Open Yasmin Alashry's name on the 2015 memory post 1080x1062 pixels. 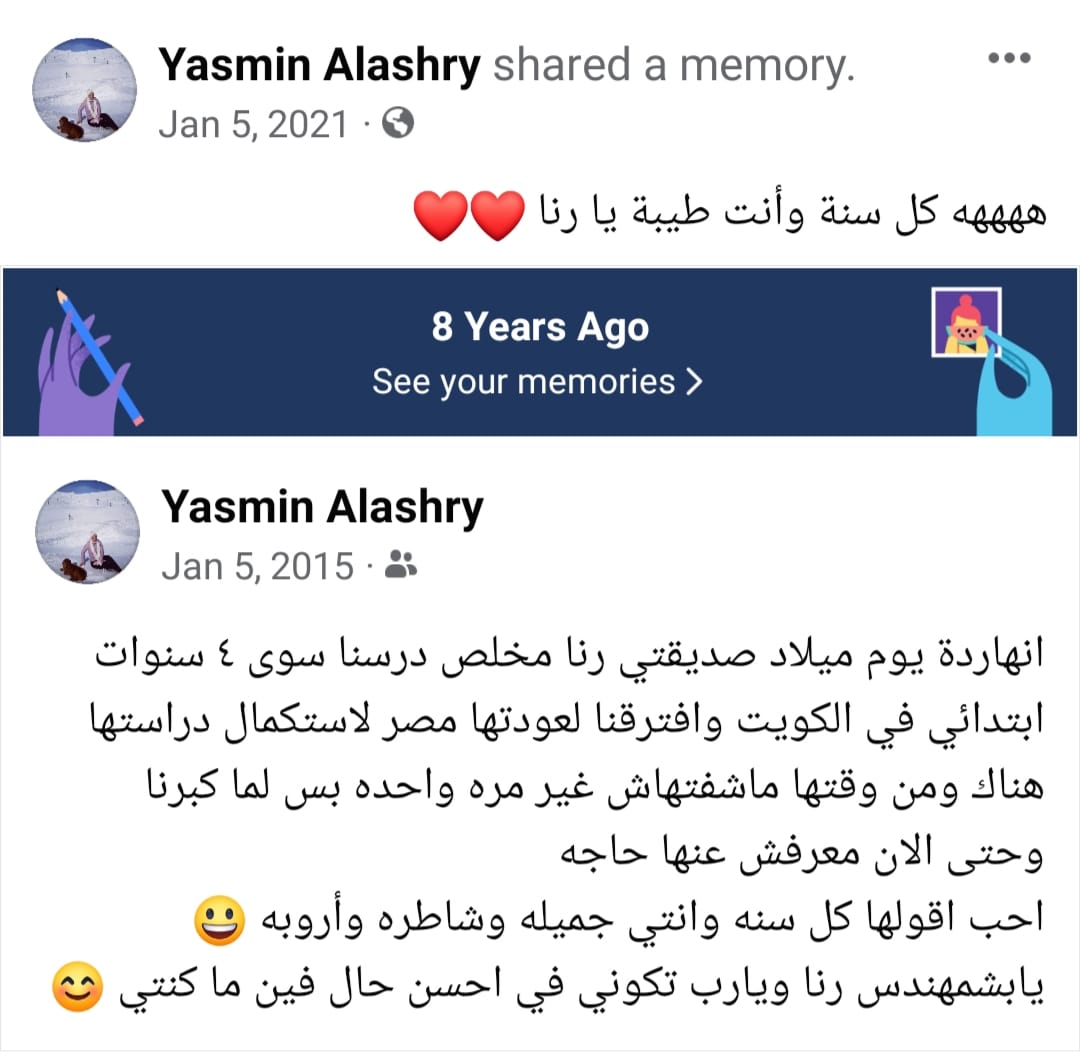(322, 508)
